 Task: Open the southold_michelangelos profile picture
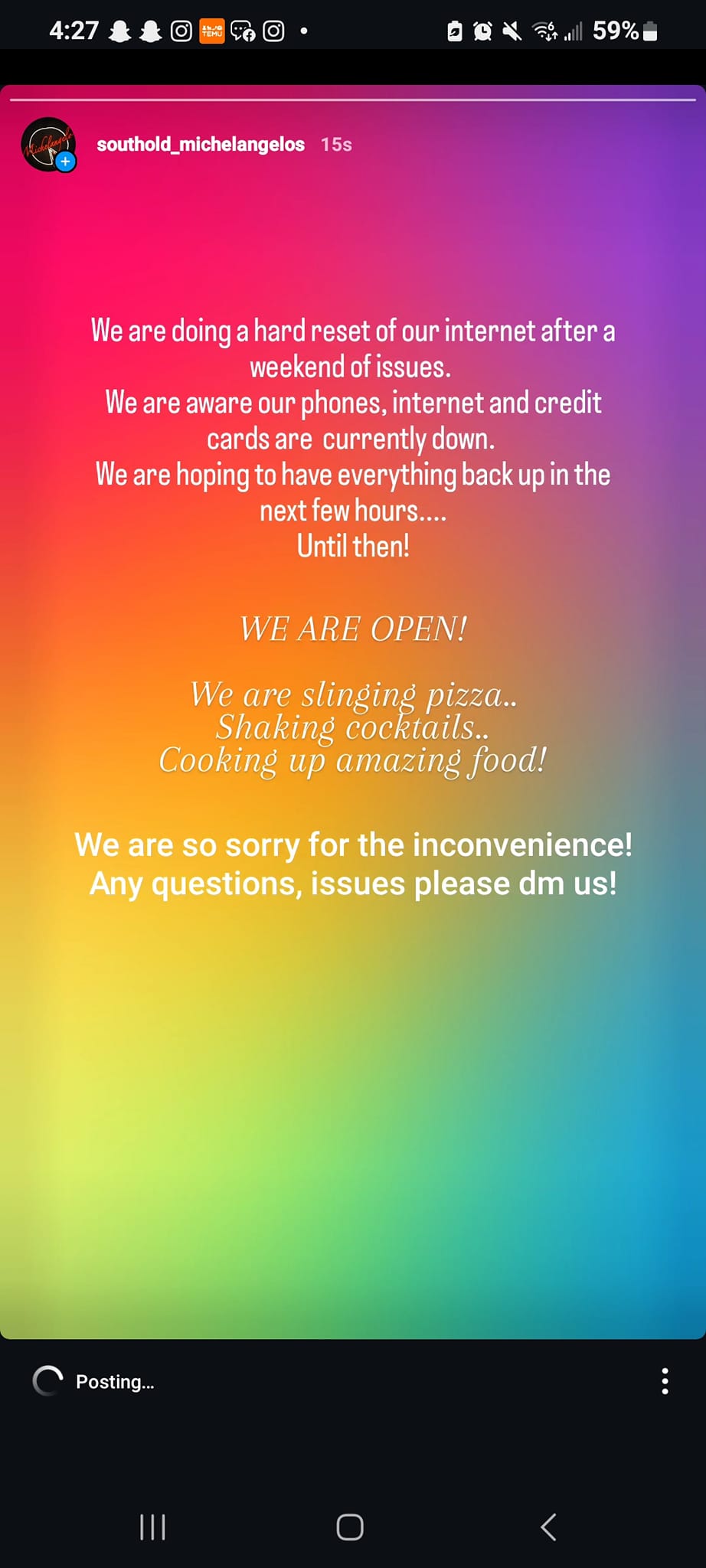(48, 144)
